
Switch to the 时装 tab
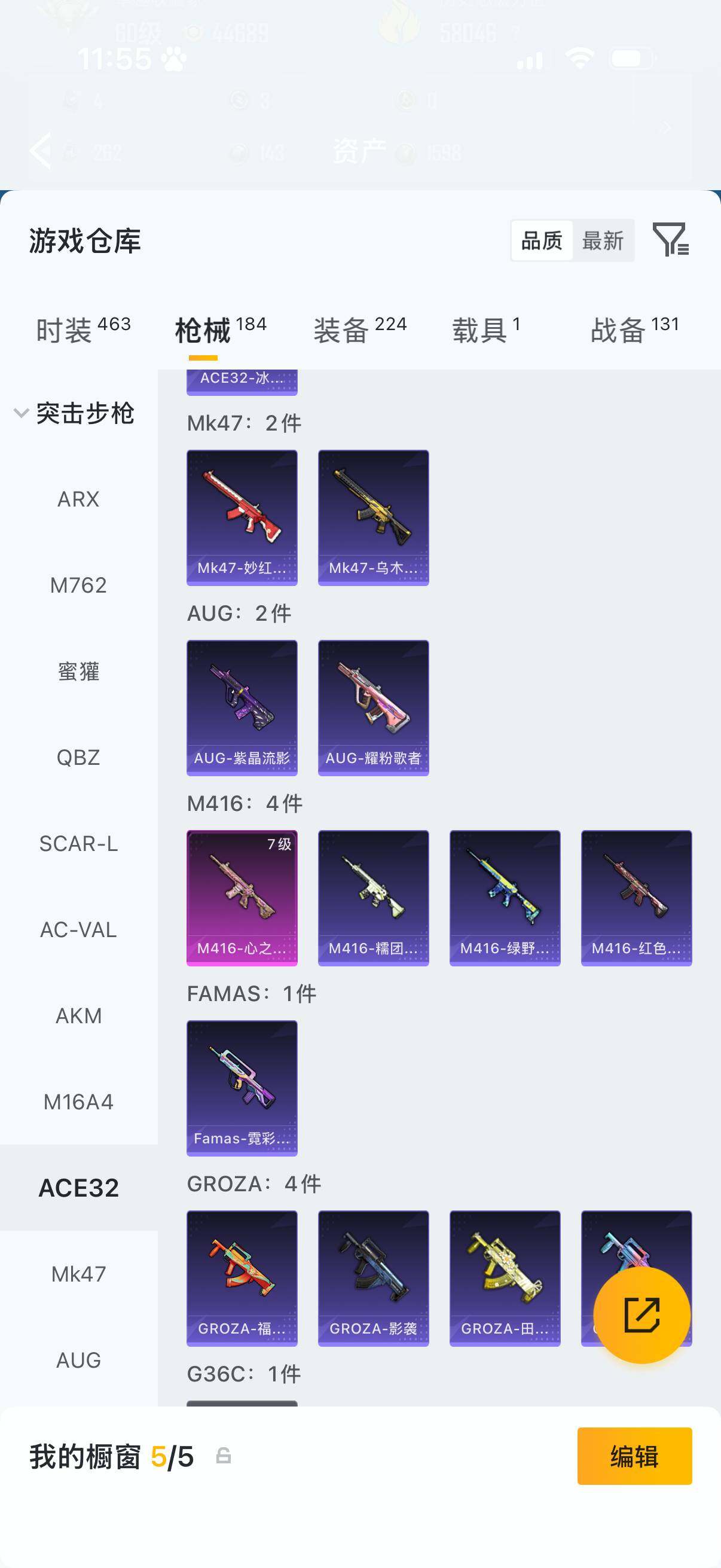point(83,331)
